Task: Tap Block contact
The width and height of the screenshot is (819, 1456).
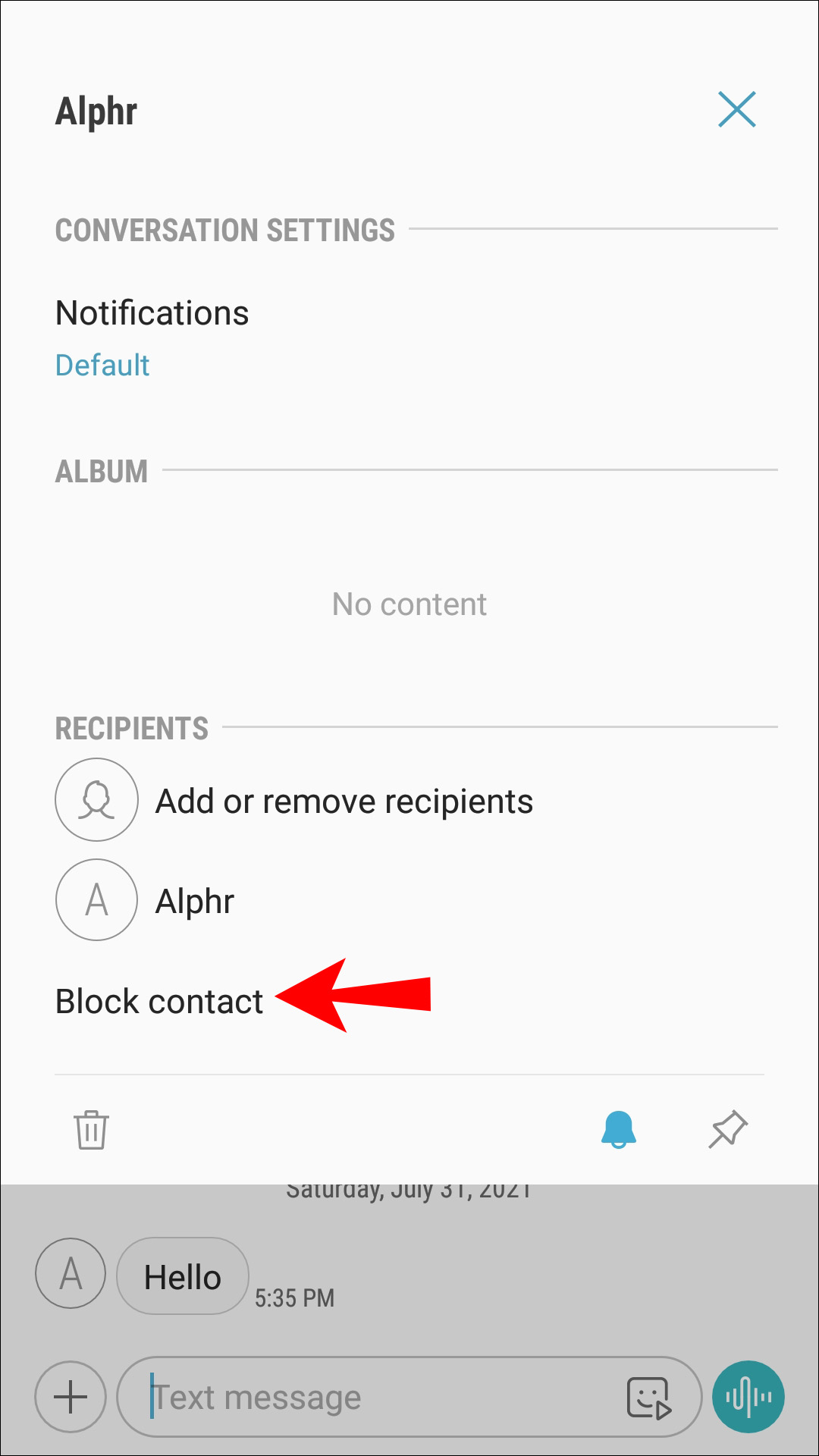Action: click(x=159, y=1002)
